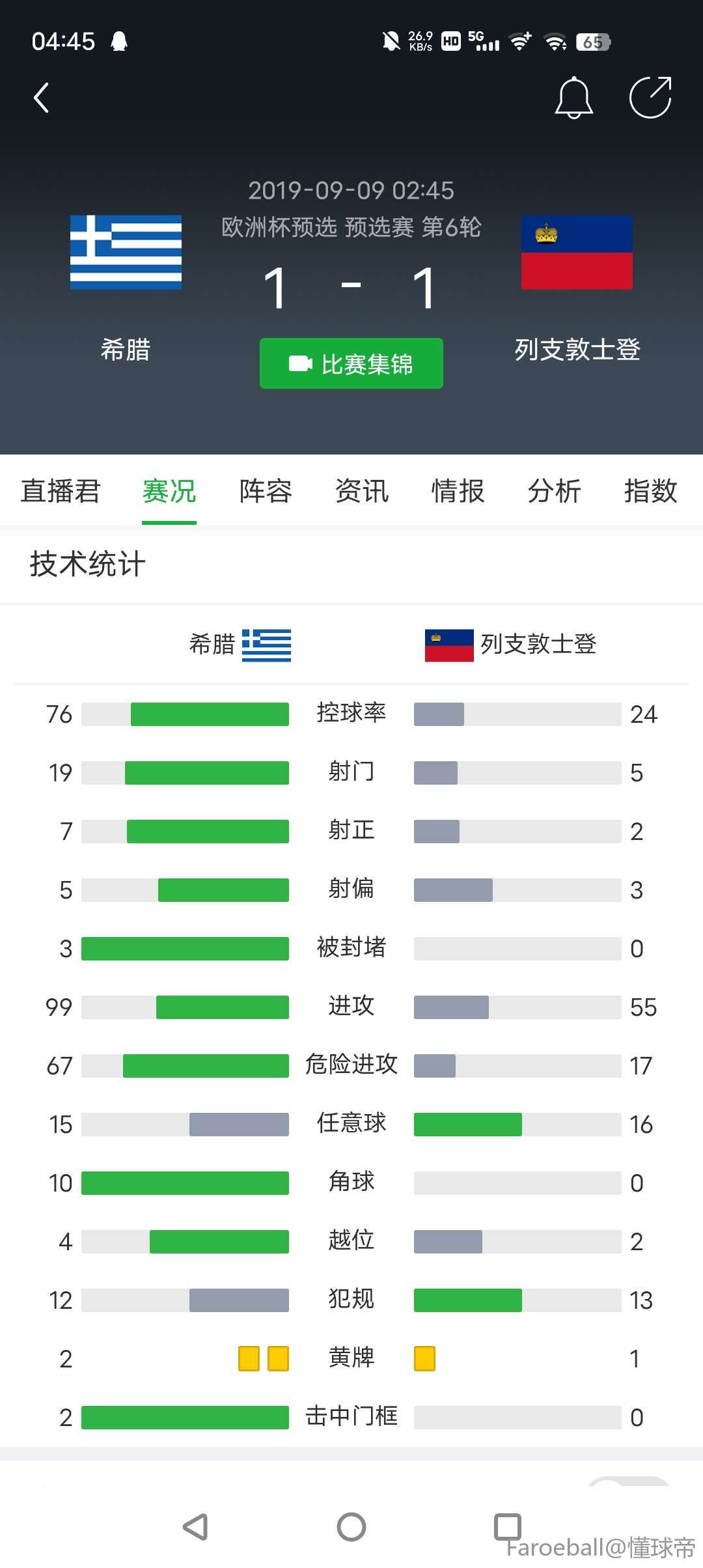Switch to the 直播君 tab
The height and width of the screenshot is (1568, 703).
click(61, 491)
